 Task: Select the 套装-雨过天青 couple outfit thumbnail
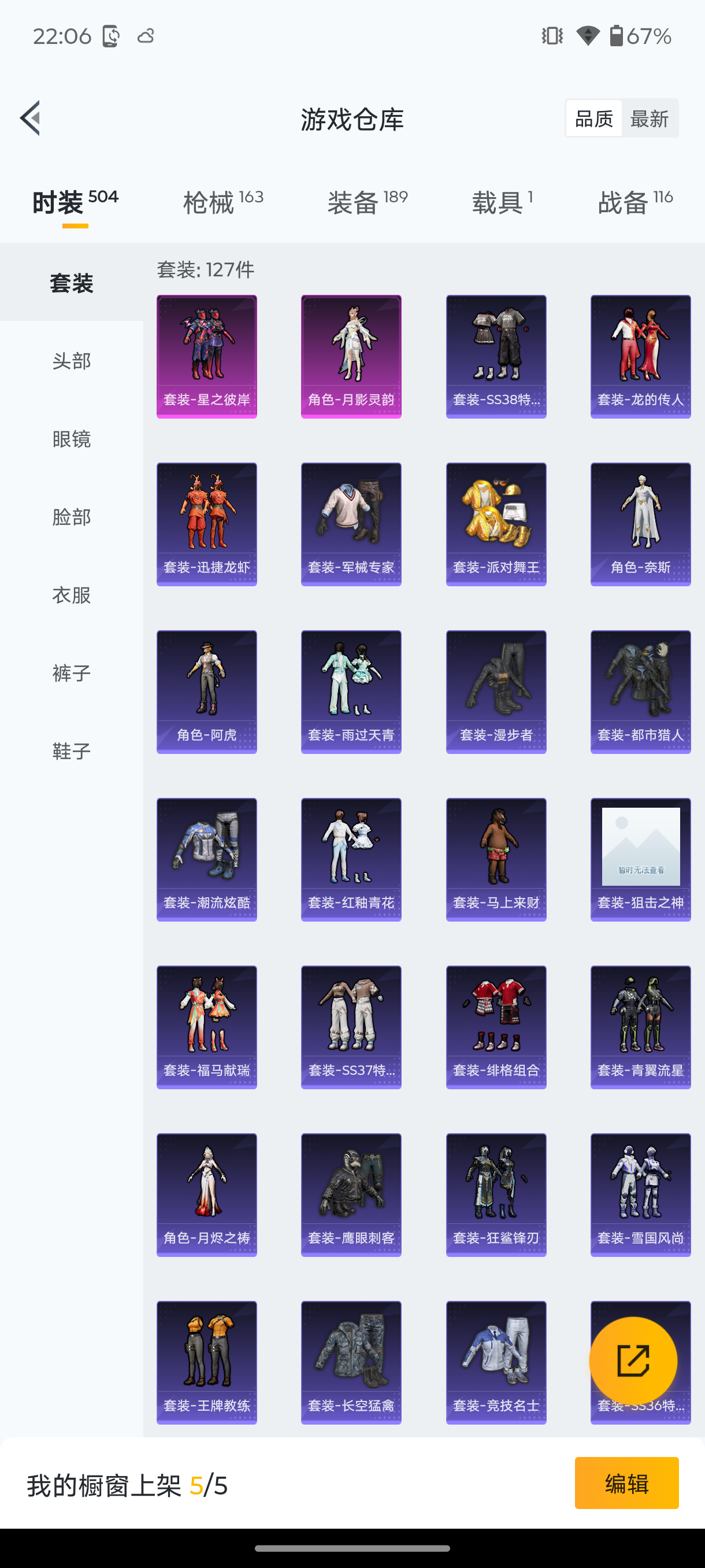tap(351, 691)
